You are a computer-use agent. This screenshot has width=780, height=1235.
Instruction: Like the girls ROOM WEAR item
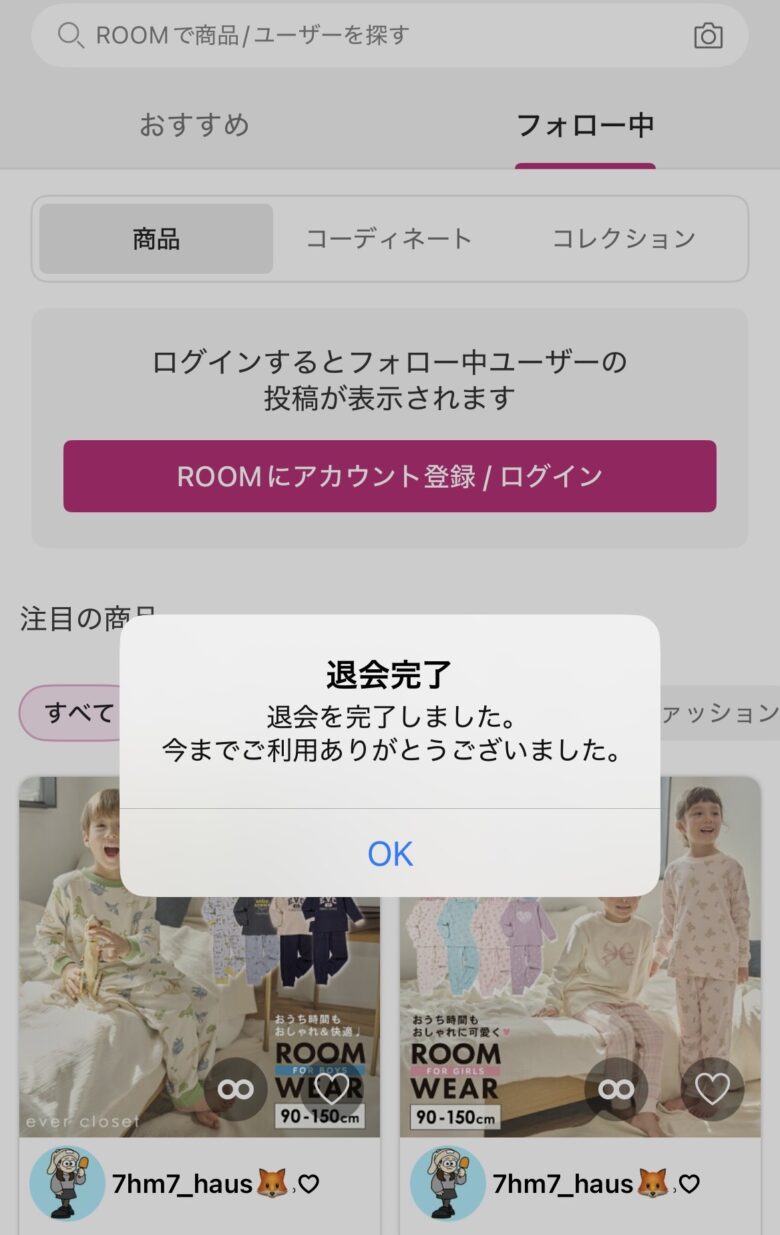coord(712,1089)
